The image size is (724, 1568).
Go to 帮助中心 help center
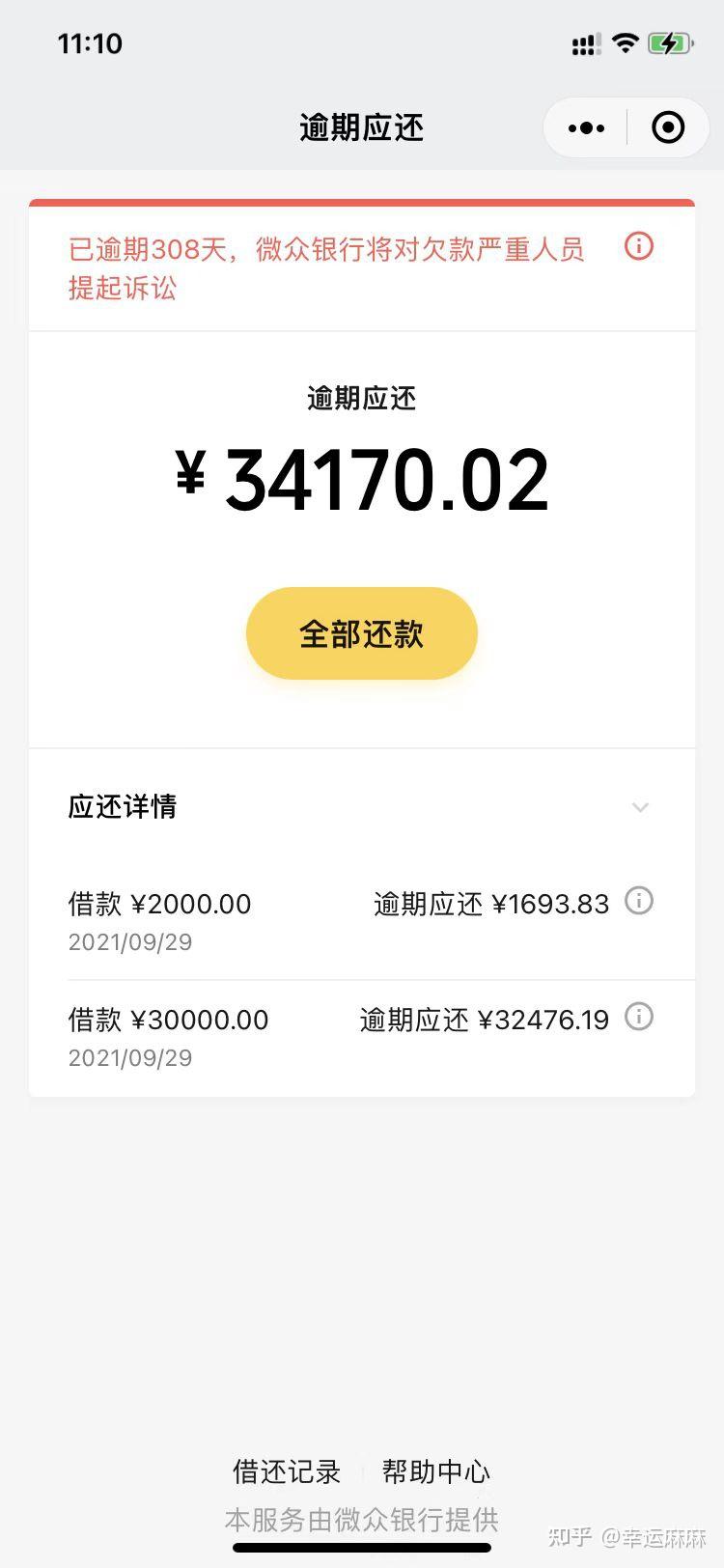(436, 1471)
